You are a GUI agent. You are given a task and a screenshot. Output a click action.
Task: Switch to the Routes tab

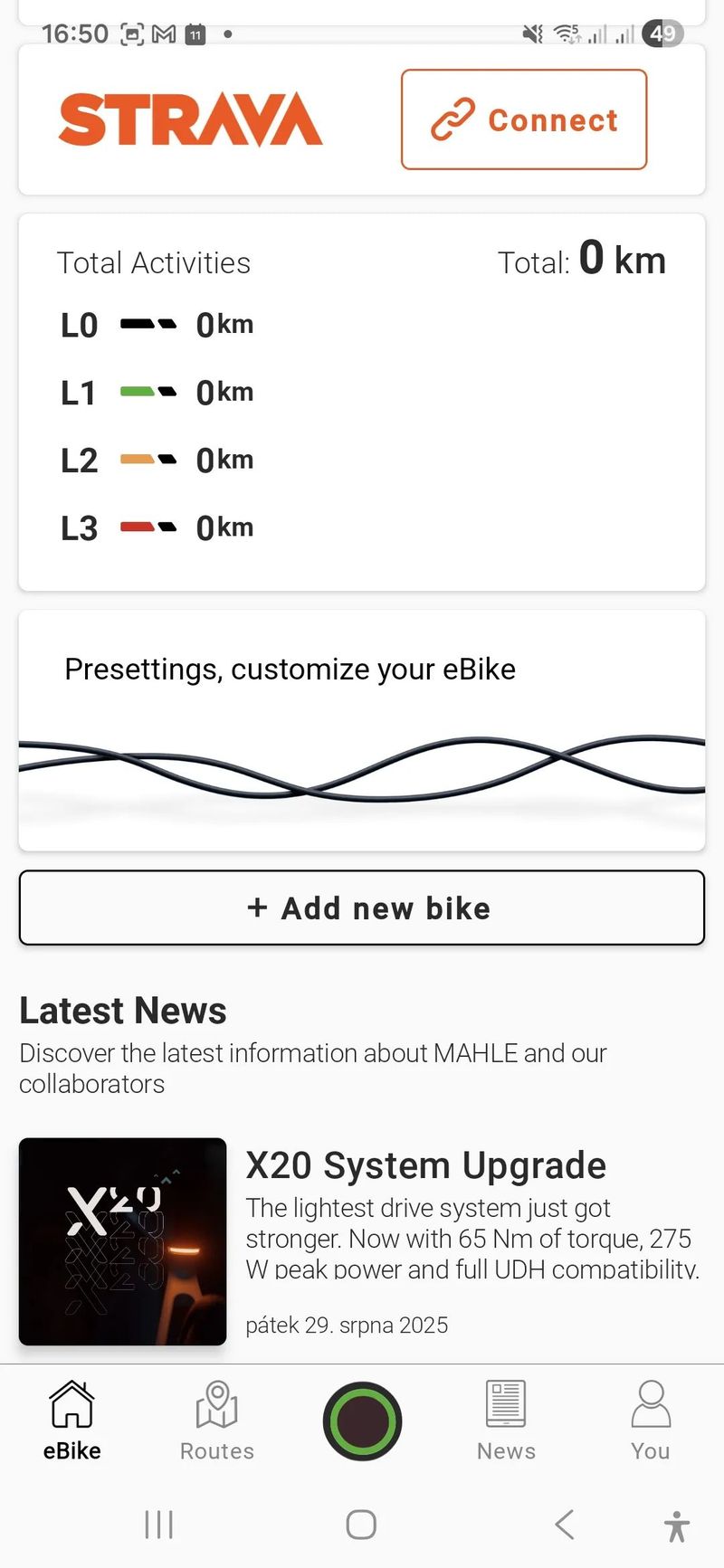coord(216,1421)
